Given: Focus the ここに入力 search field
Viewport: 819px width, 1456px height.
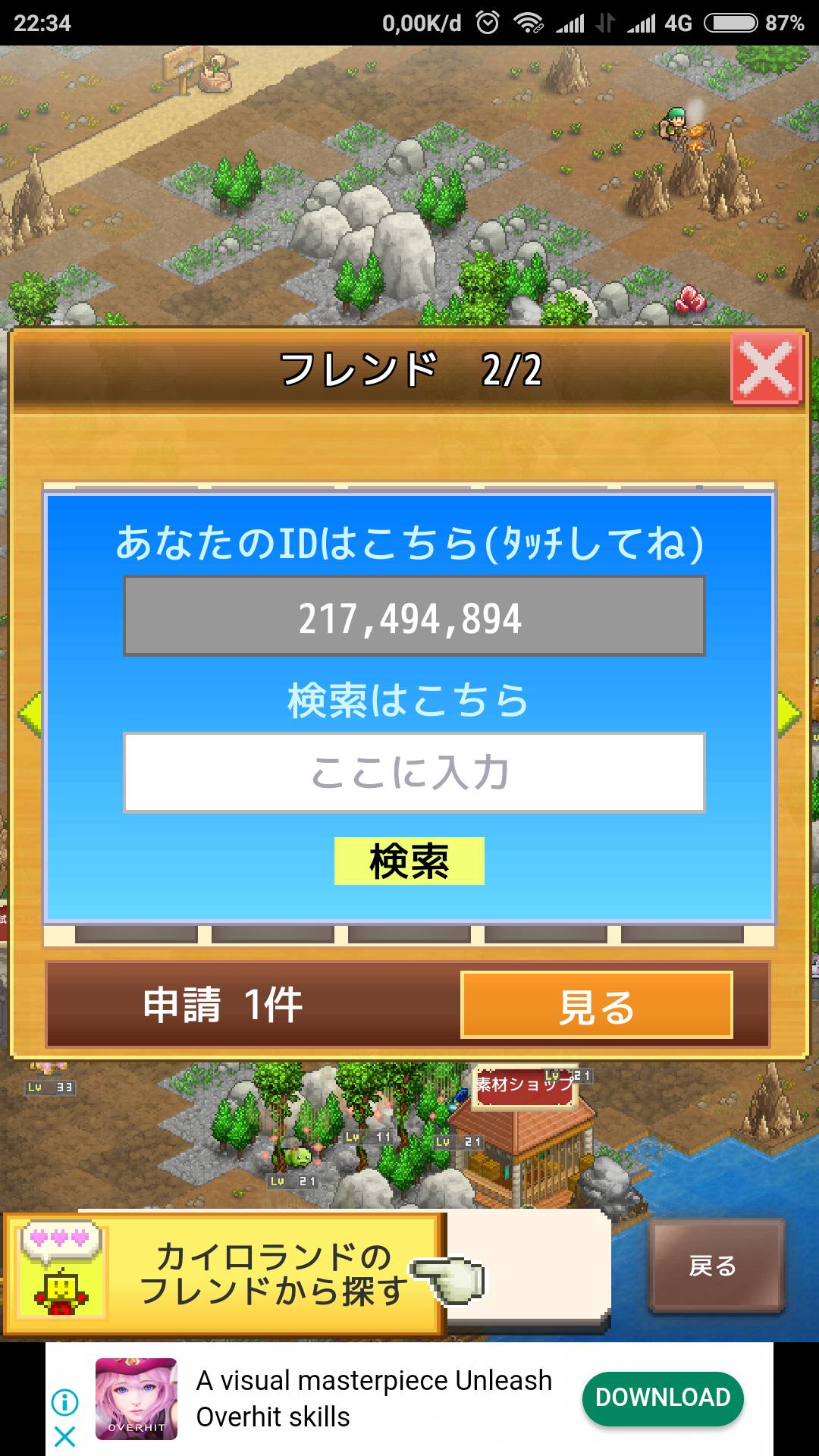Looking at the screenshot, I should (414, 772).
